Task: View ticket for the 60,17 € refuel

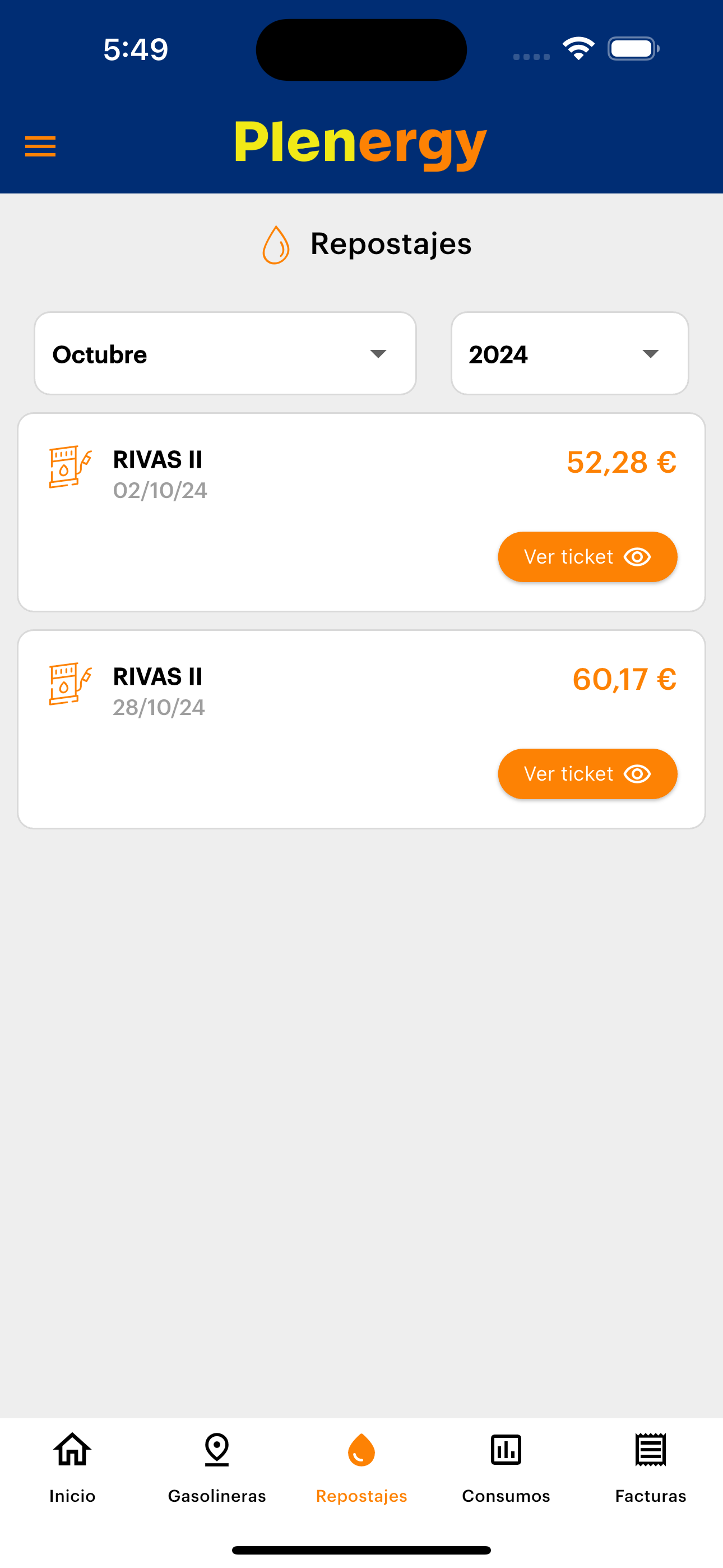Action: point(587,774)
